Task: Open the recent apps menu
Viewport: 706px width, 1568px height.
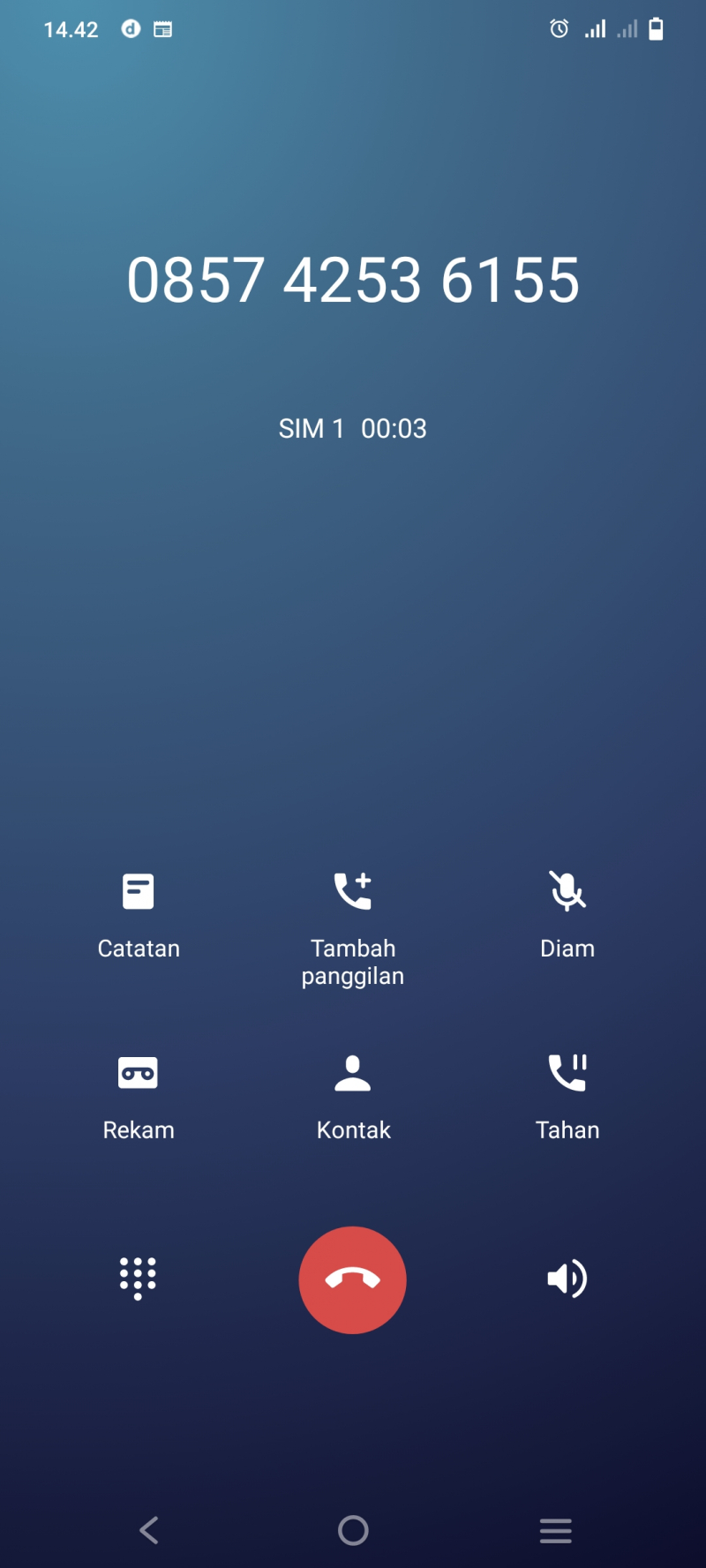Action: coord(555,1531)
